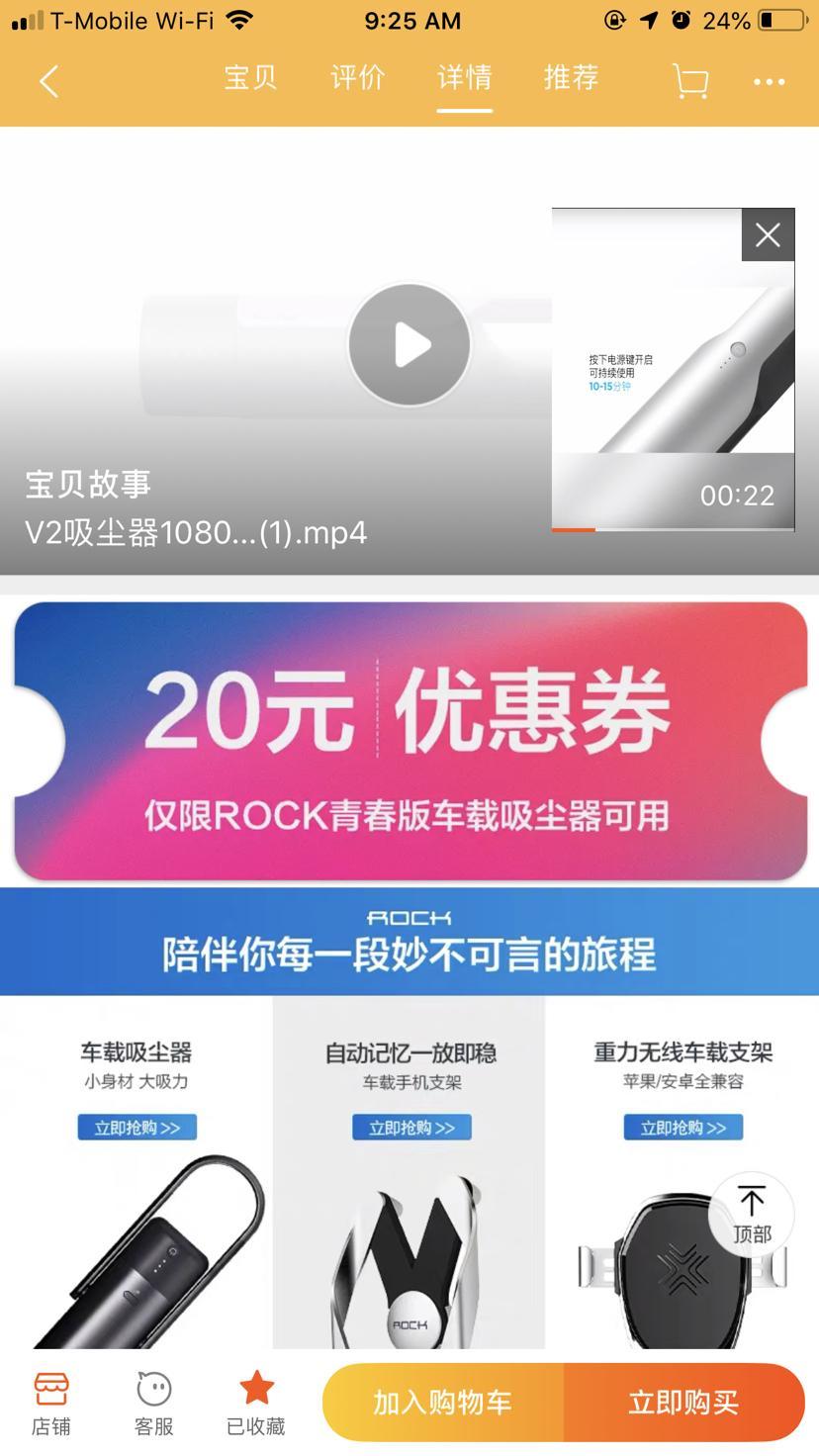This screenshot has height=1456, width=819.
Task: Switch to the 评价 tab
Action: [x=357, y=78]
